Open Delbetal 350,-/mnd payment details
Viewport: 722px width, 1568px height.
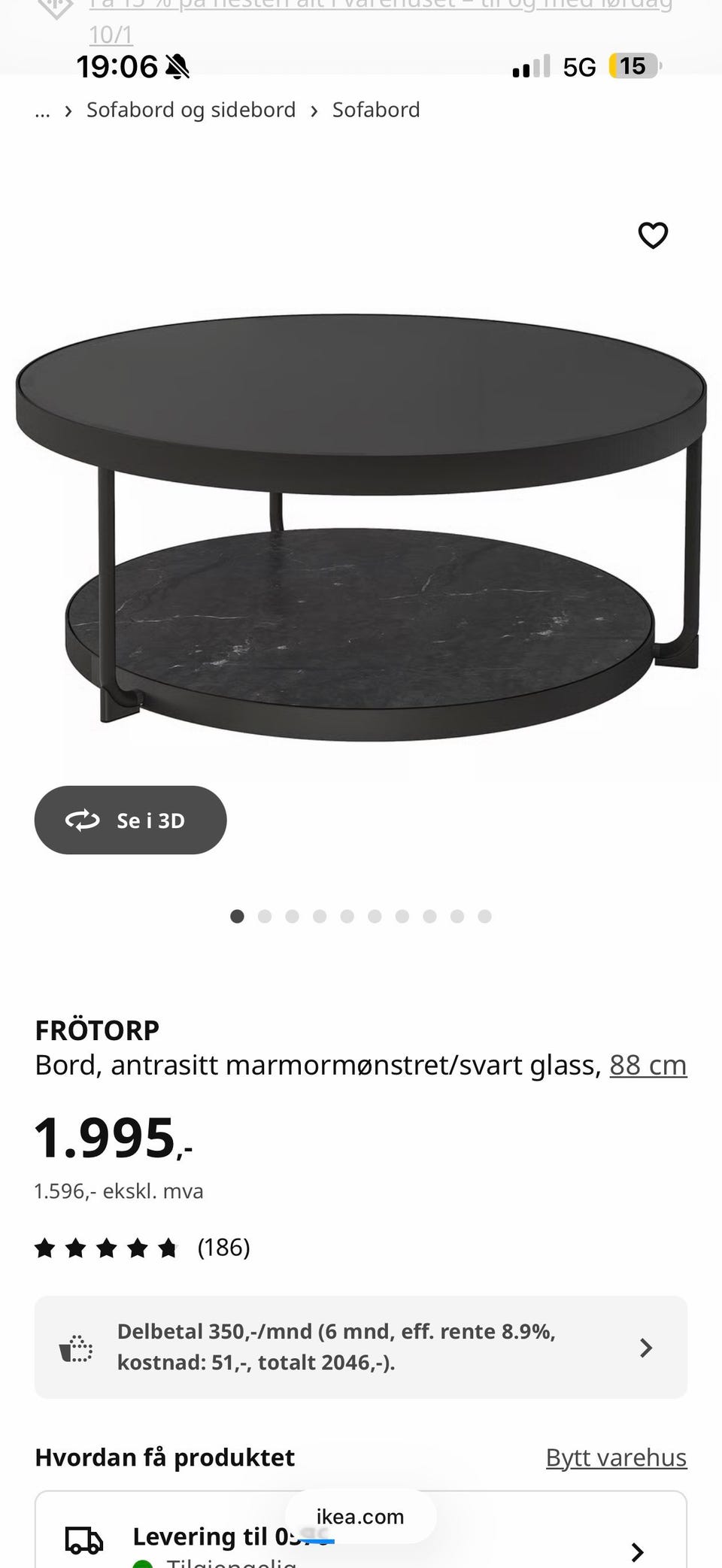(x=361, y=1347)
